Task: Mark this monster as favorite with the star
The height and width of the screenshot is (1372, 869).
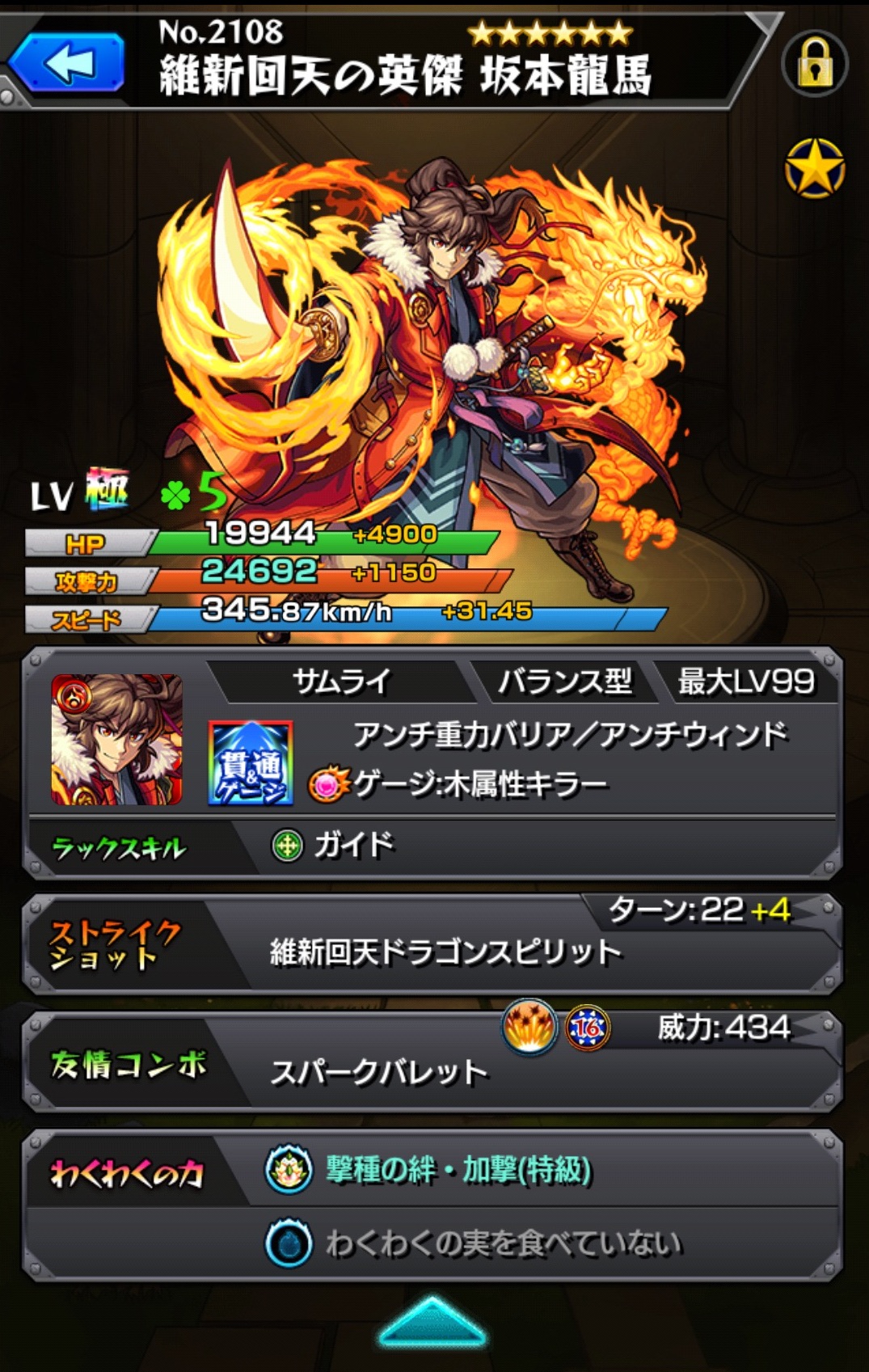Action: click(814, 169)
